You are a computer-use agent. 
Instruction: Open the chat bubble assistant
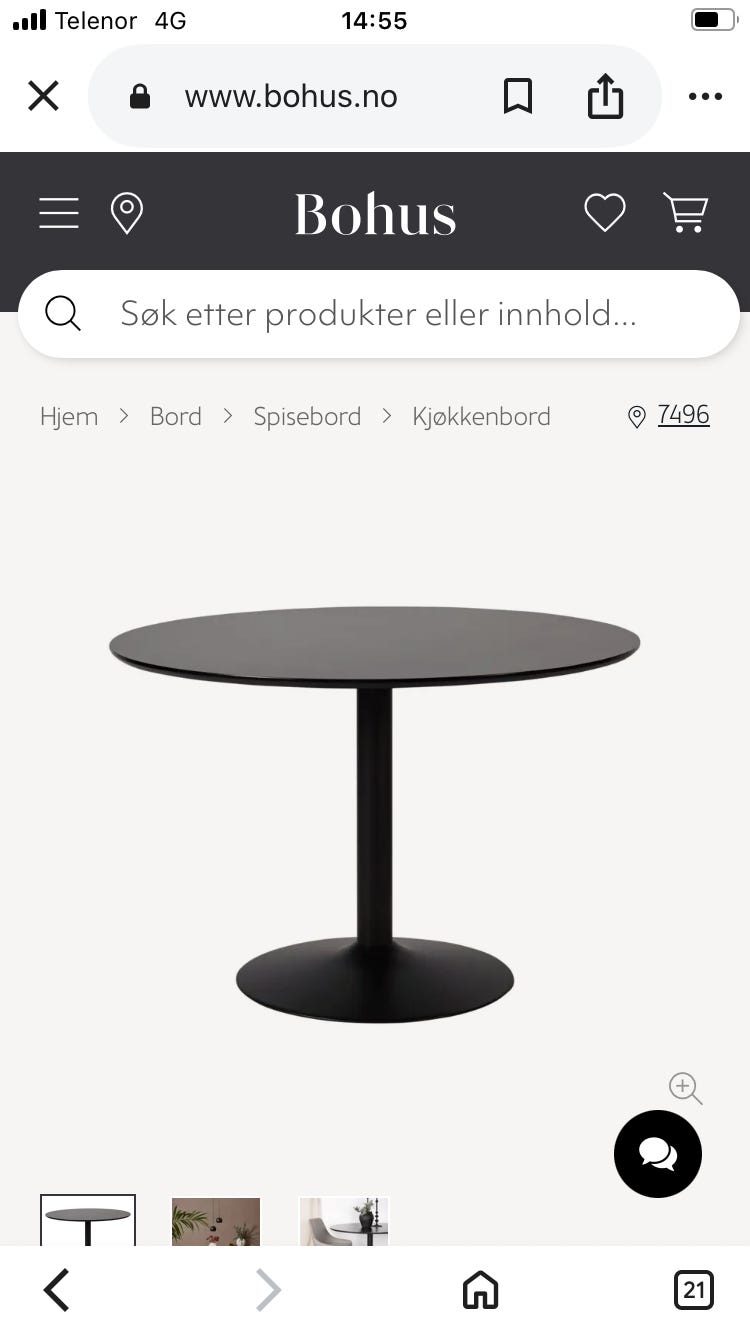(x=657, y=1153)
